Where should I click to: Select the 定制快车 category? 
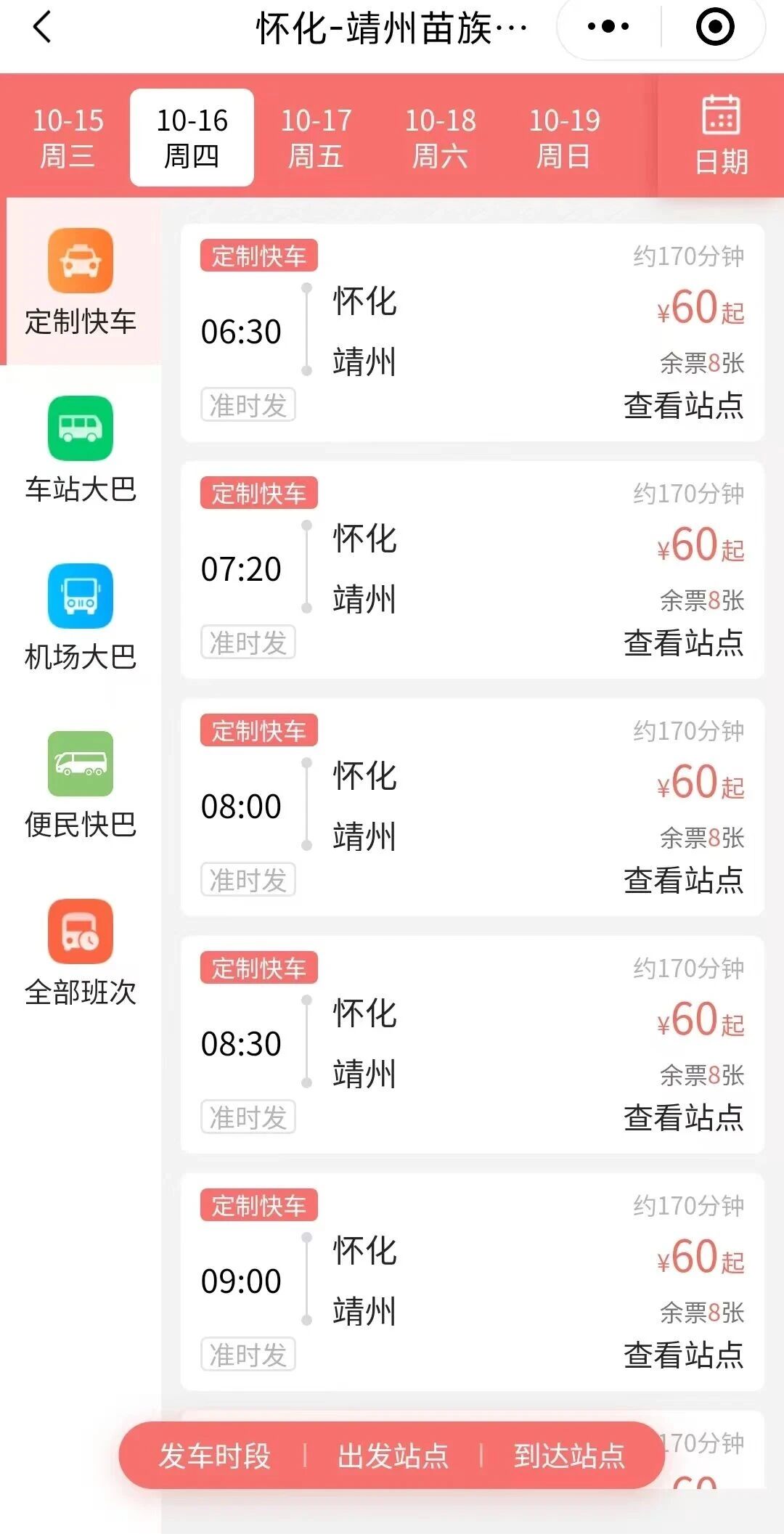81,282
